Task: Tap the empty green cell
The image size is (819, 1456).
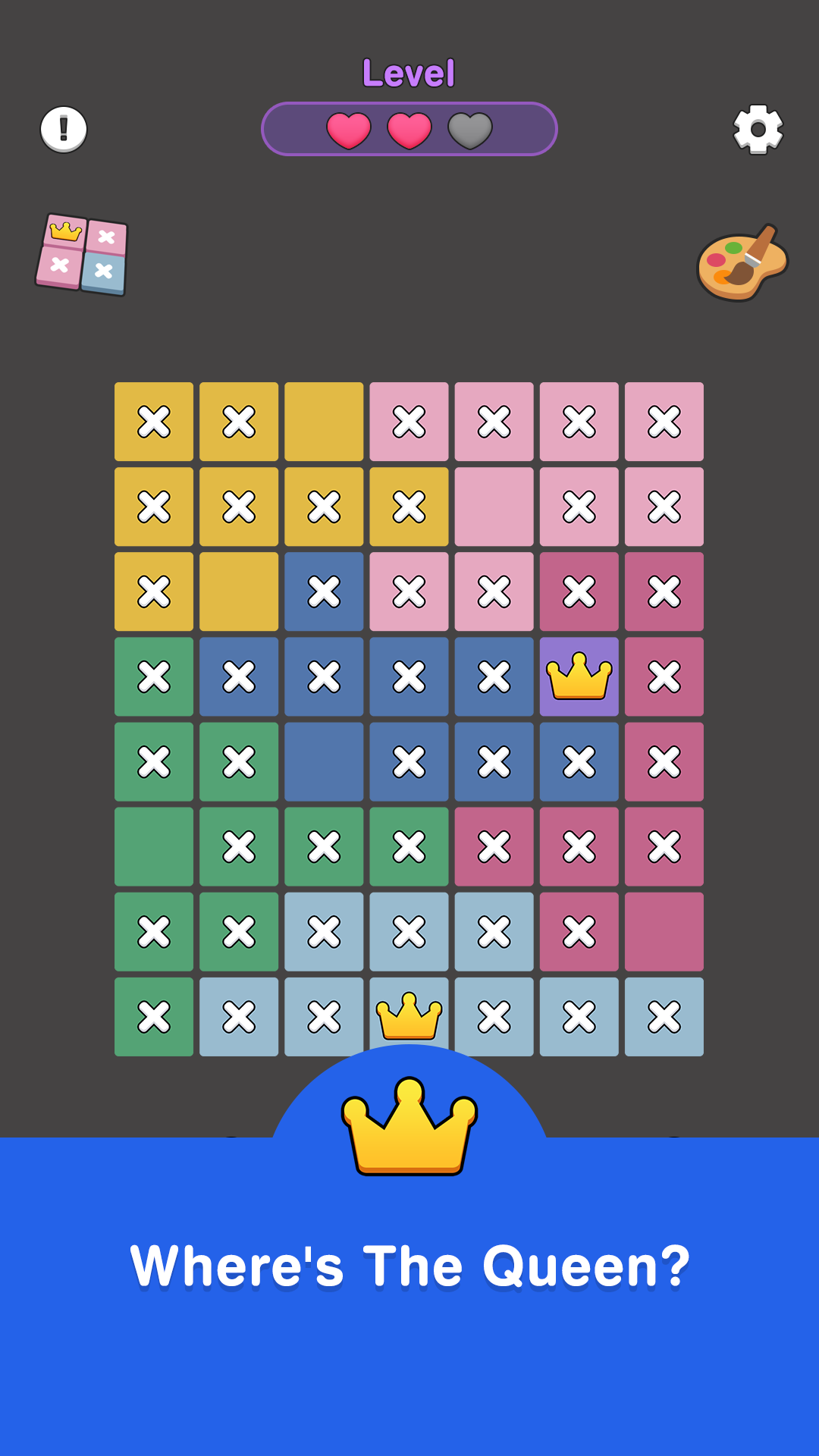Action: pyautogui.click(x=154, y=846)
